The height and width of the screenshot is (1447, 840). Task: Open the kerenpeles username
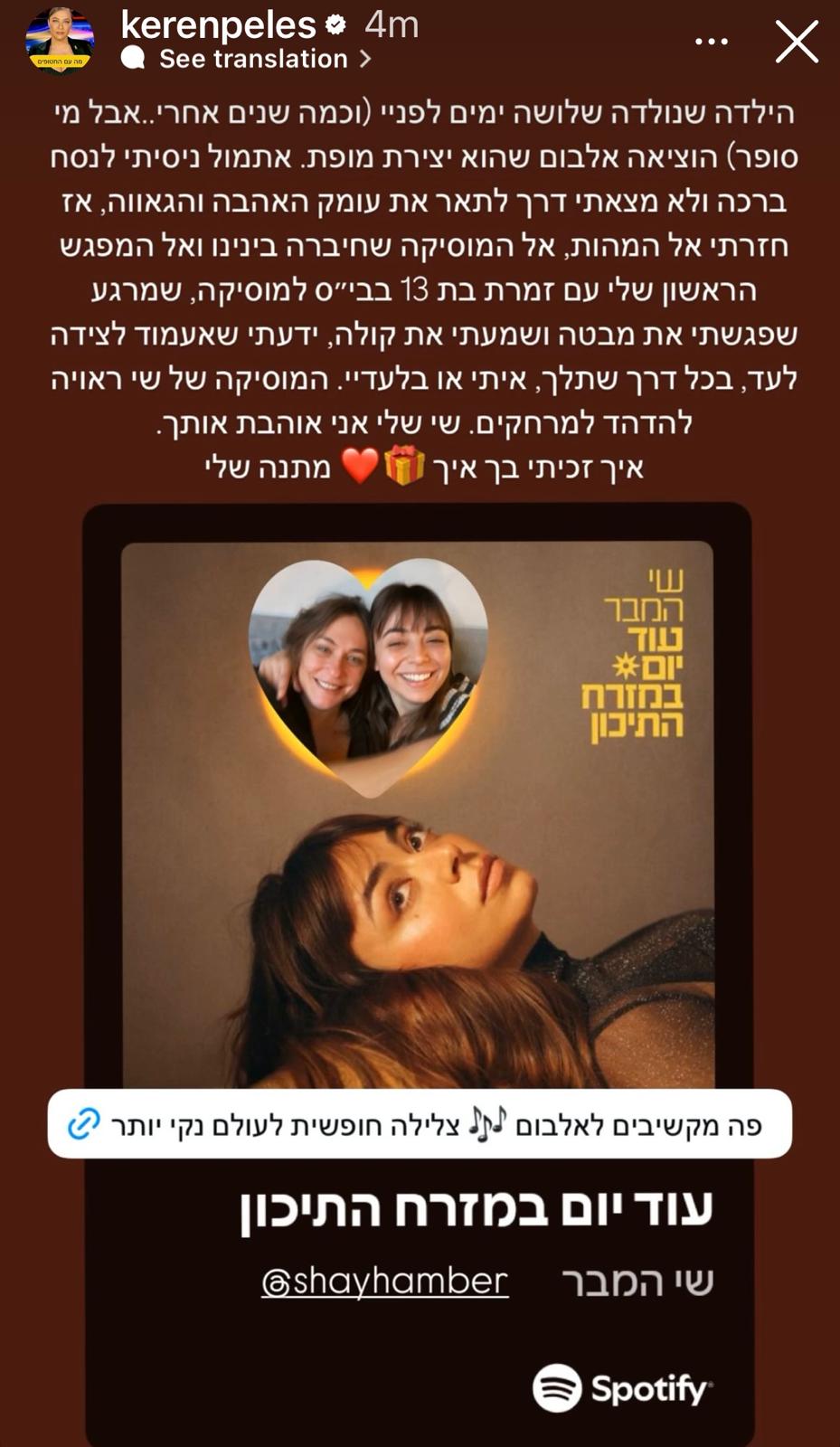click(x=218, y=24)
